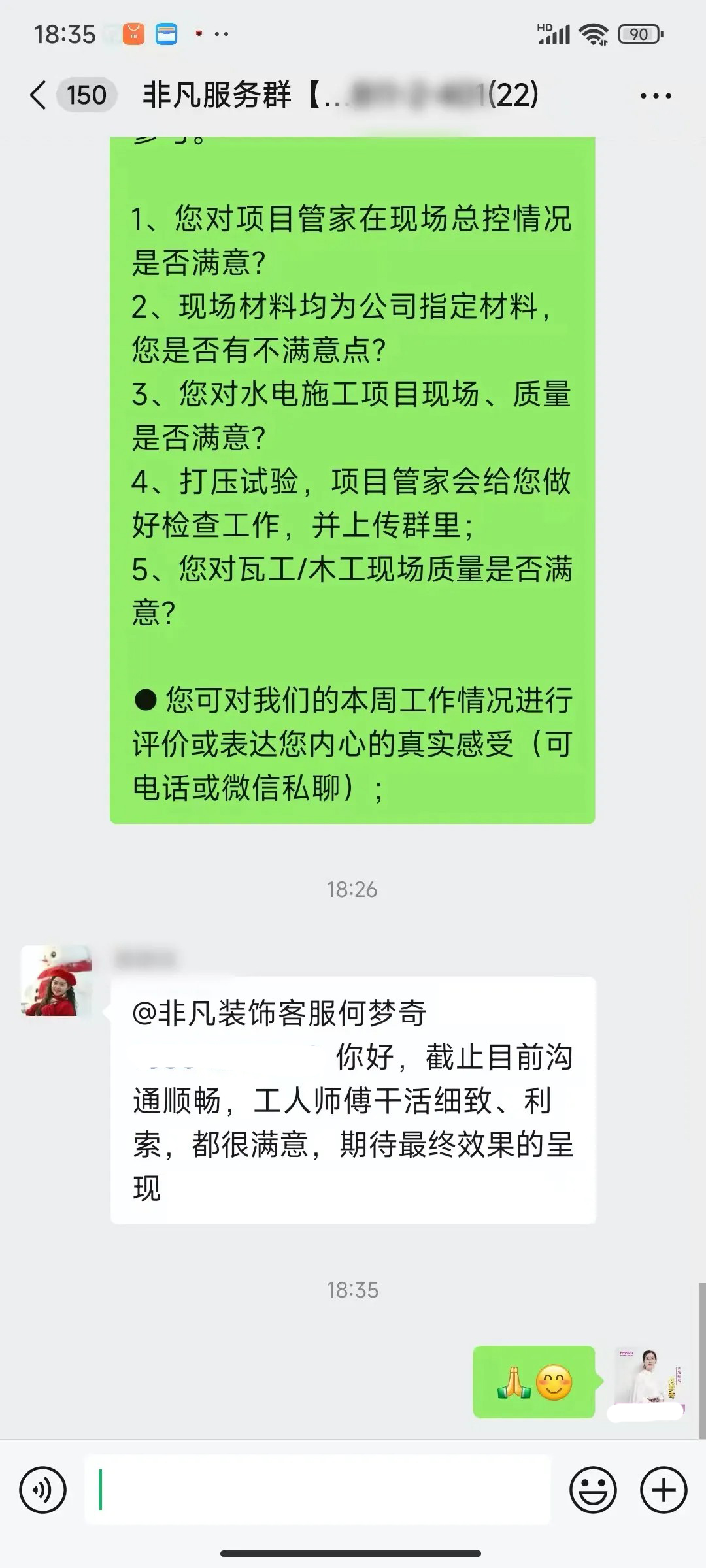
Task: Open the emoji sticker panel
Action: coord(593,1490)
